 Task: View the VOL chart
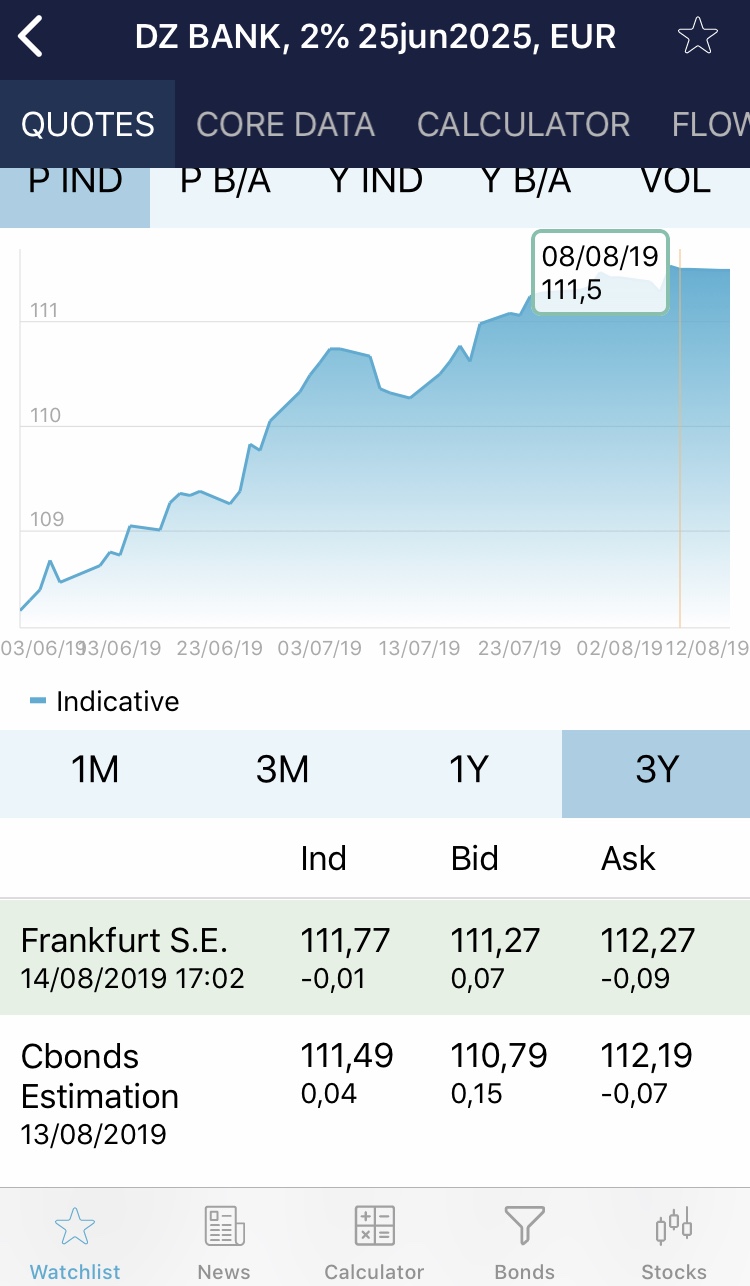[x=676, y=182]
